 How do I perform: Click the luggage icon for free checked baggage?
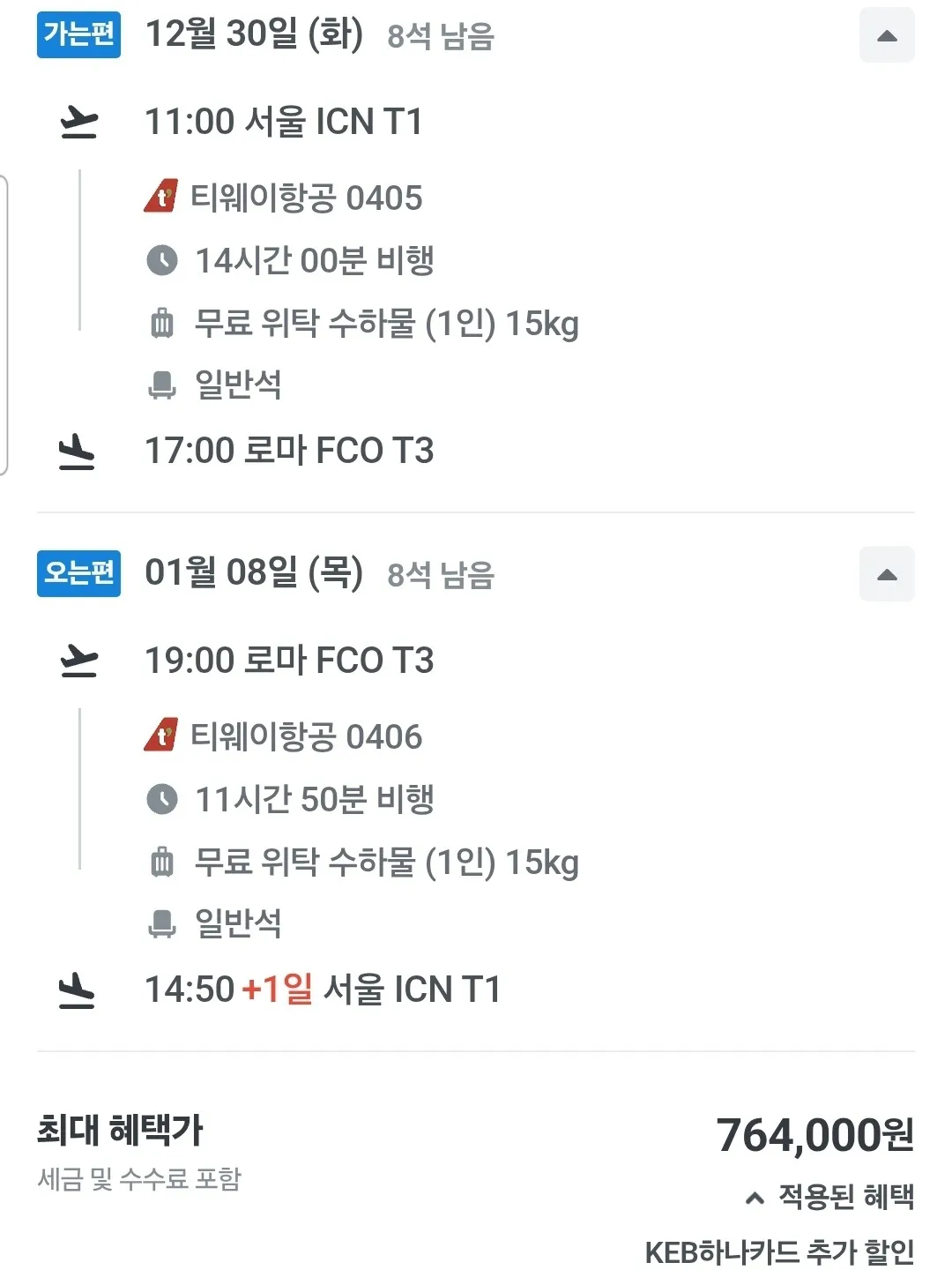click(161, 324)
